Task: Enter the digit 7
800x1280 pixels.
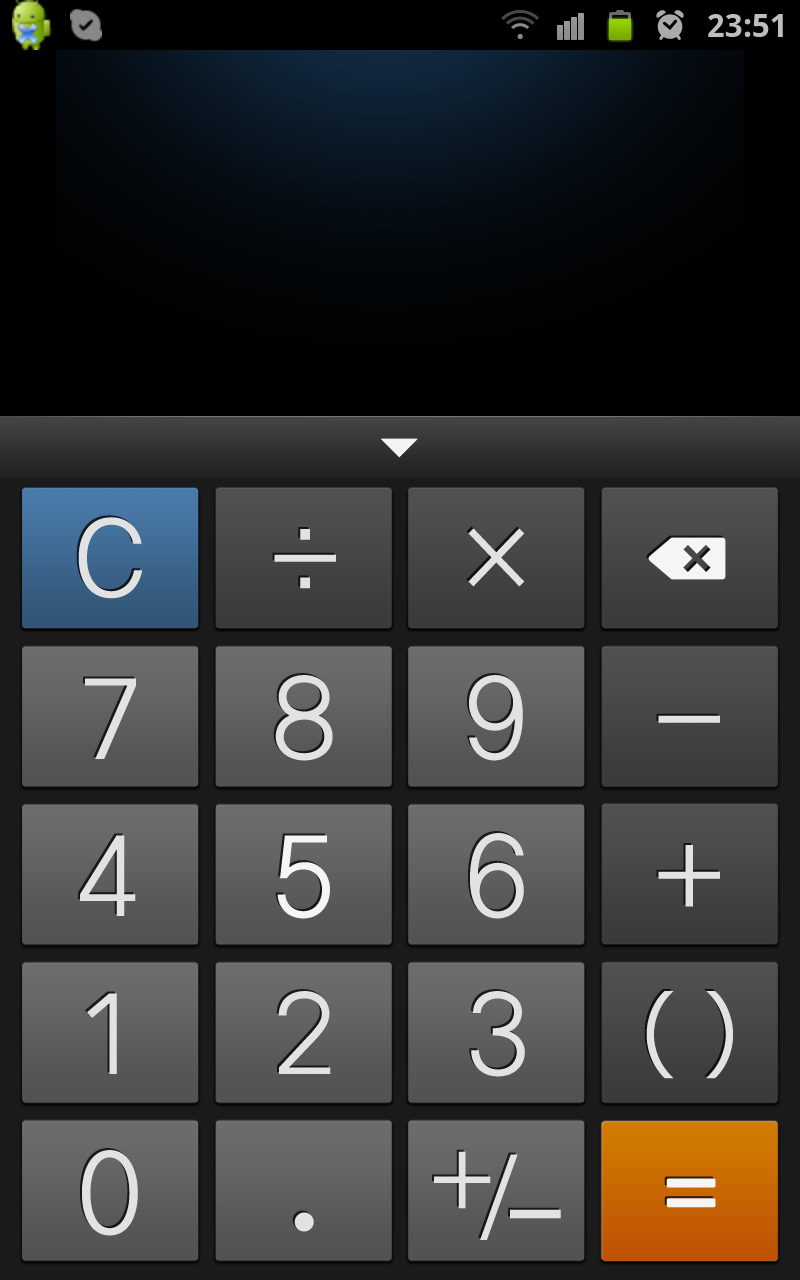Action: click(110, 716)
